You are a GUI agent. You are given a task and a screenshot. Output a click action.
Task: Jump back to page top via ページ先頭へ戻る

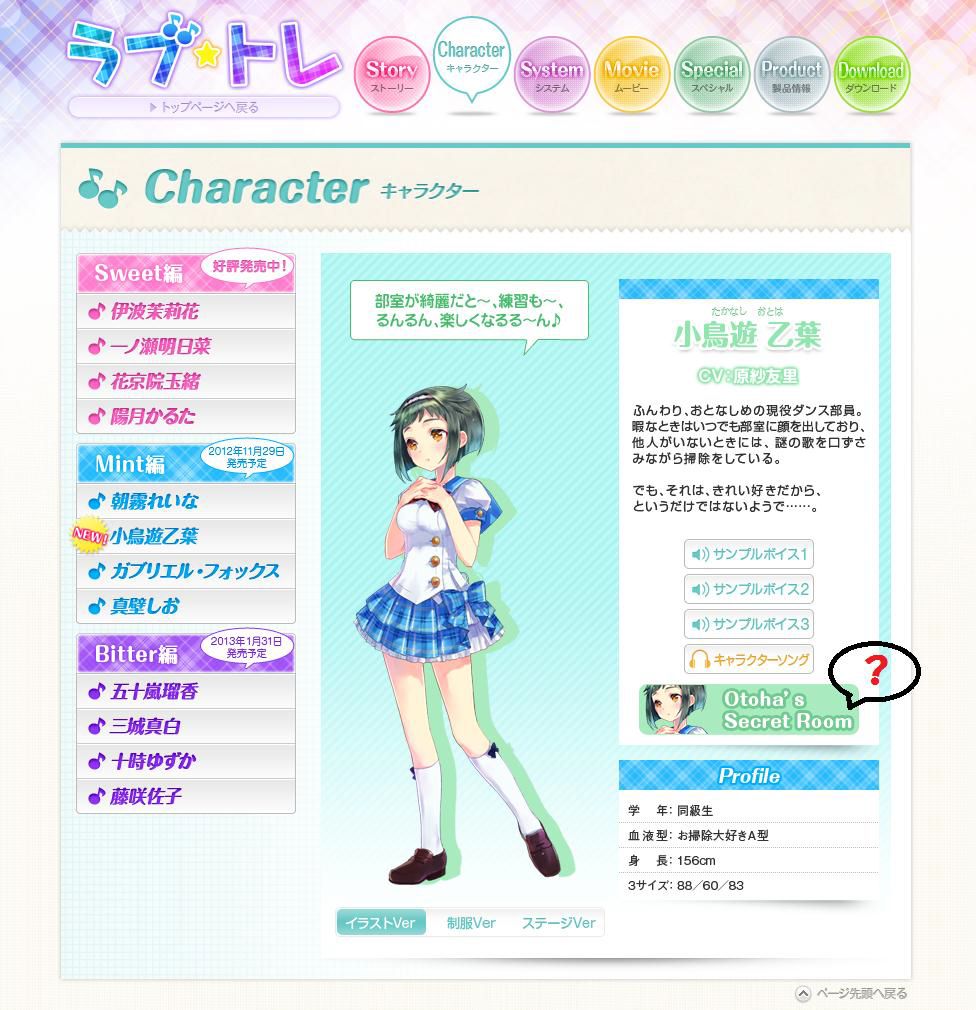[x=852, y=993]
